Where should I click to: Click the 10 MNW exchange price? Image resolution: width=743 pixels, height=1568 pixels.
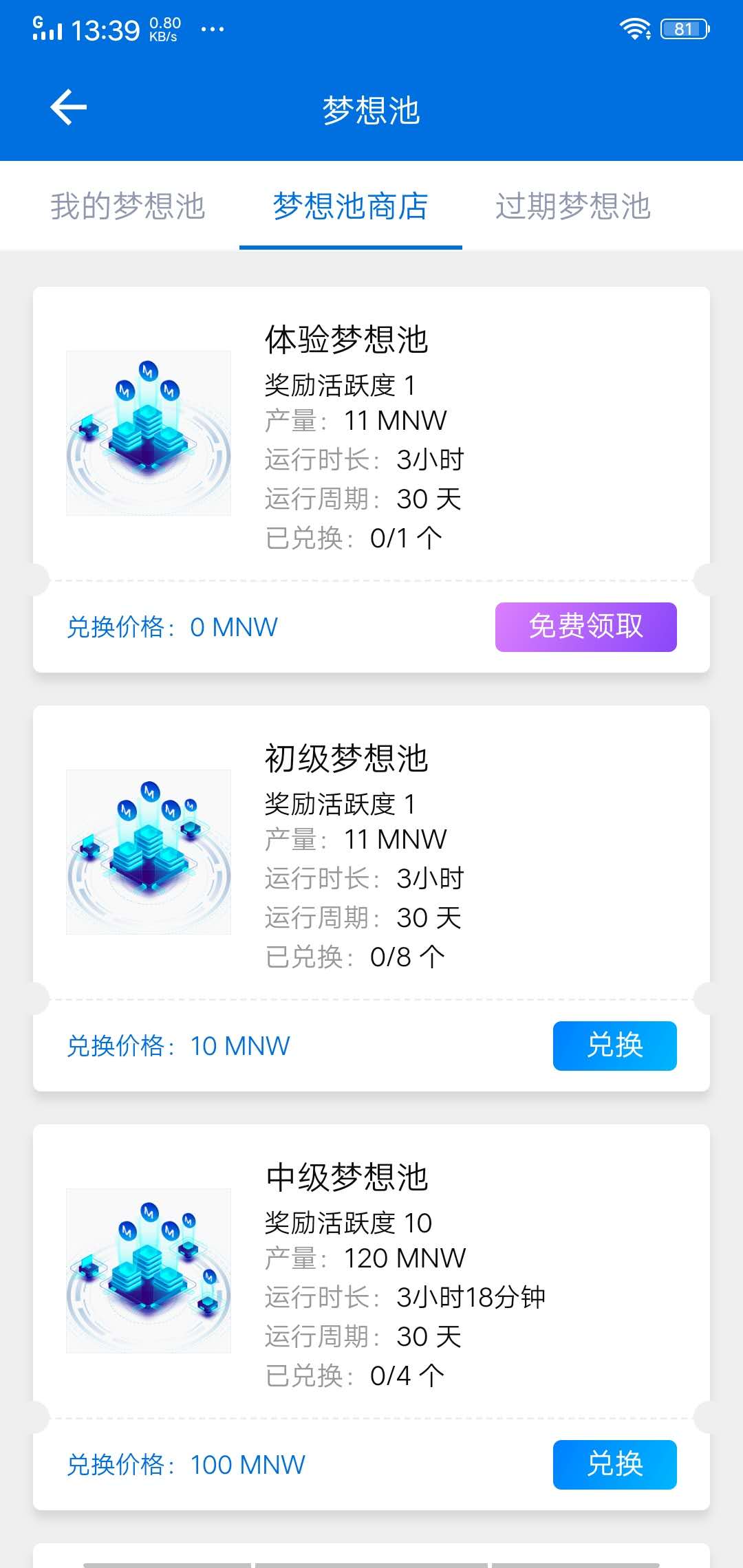[x=239, y=1045]
